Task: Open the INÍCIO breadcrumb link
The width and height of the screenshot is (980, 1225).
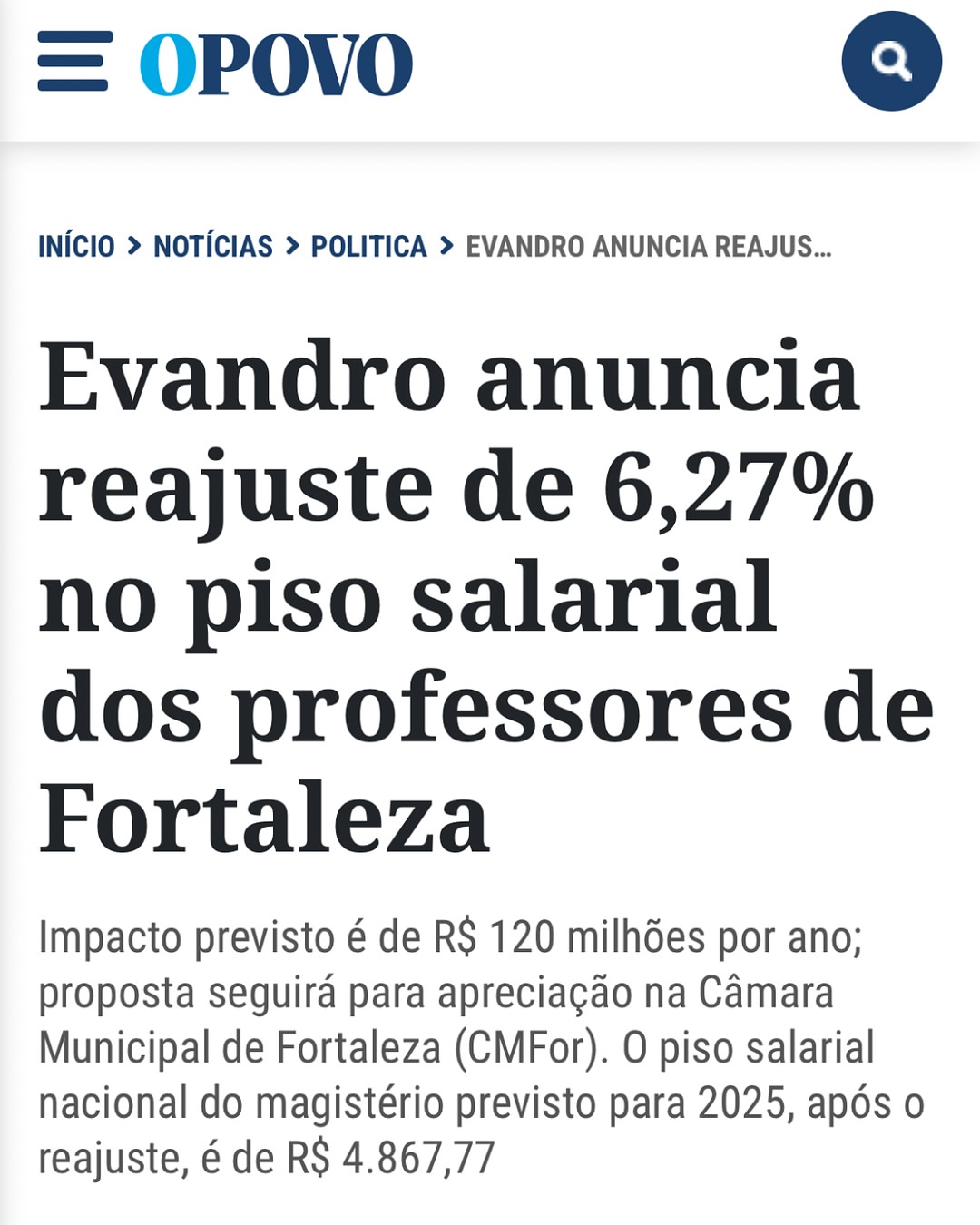Action: click(x=77, y=246)
